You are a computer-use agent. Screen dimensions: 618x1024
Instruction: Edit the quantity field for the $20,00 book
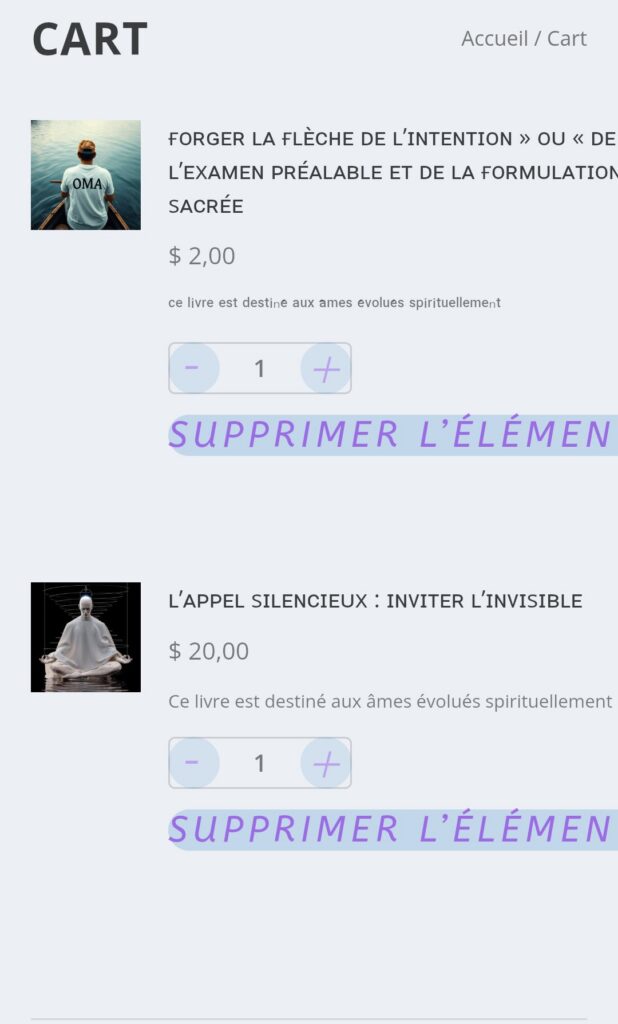[x=259, y=763]
